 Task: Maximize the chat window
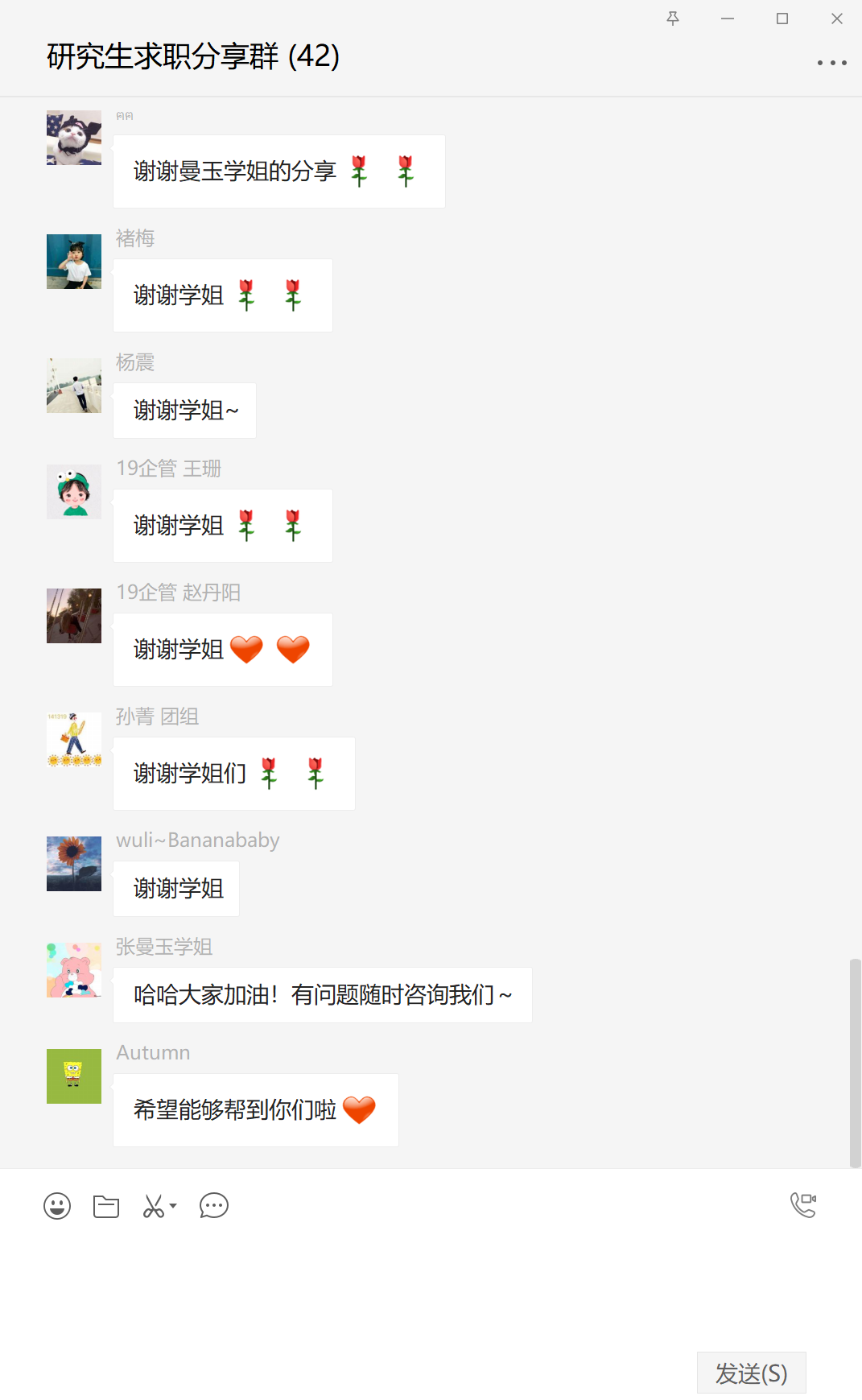click(782, 19)
